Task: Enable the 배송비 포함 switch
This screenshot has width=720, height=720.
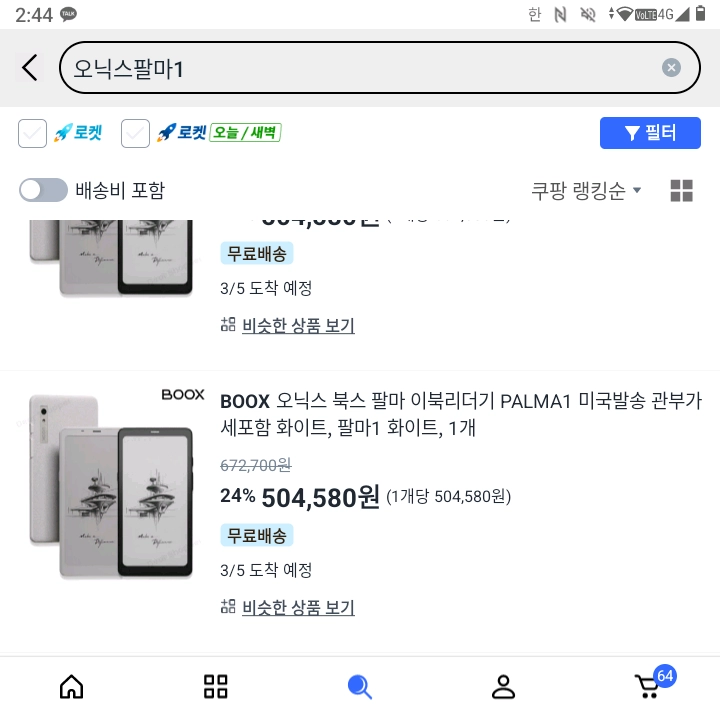Action: [43, 190]
